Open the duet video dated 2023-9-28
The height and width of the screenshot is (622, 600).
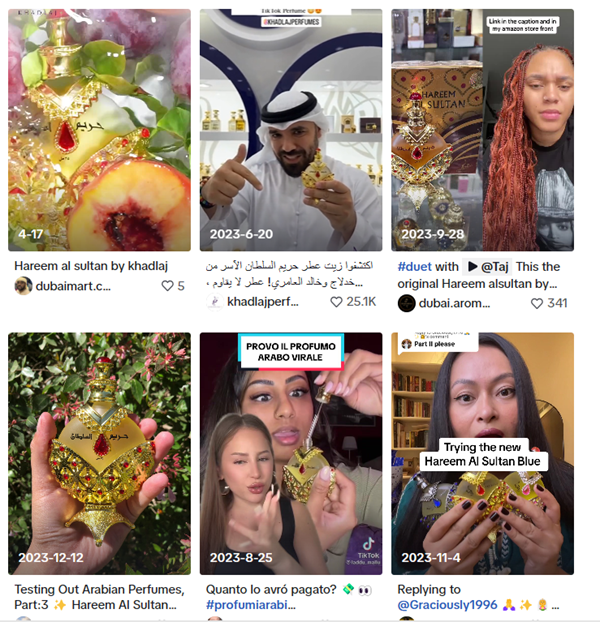tap(482, 130)
